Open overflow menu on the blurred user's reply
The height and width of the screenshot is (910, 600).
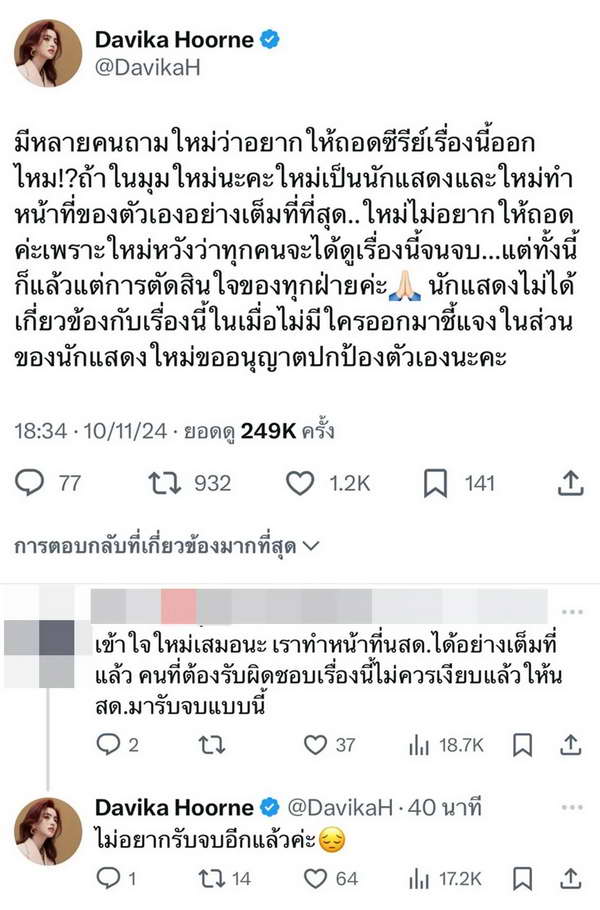tap(570, 611)
